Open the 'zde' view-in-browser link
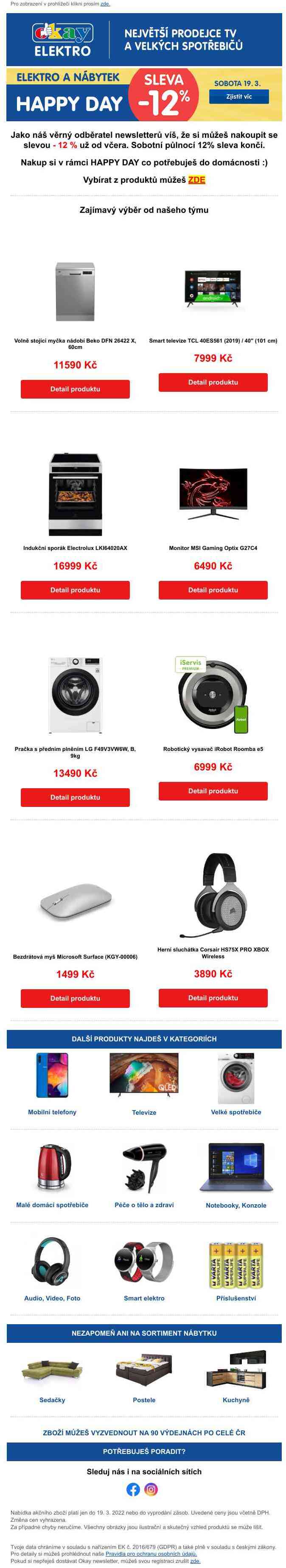 105,4
